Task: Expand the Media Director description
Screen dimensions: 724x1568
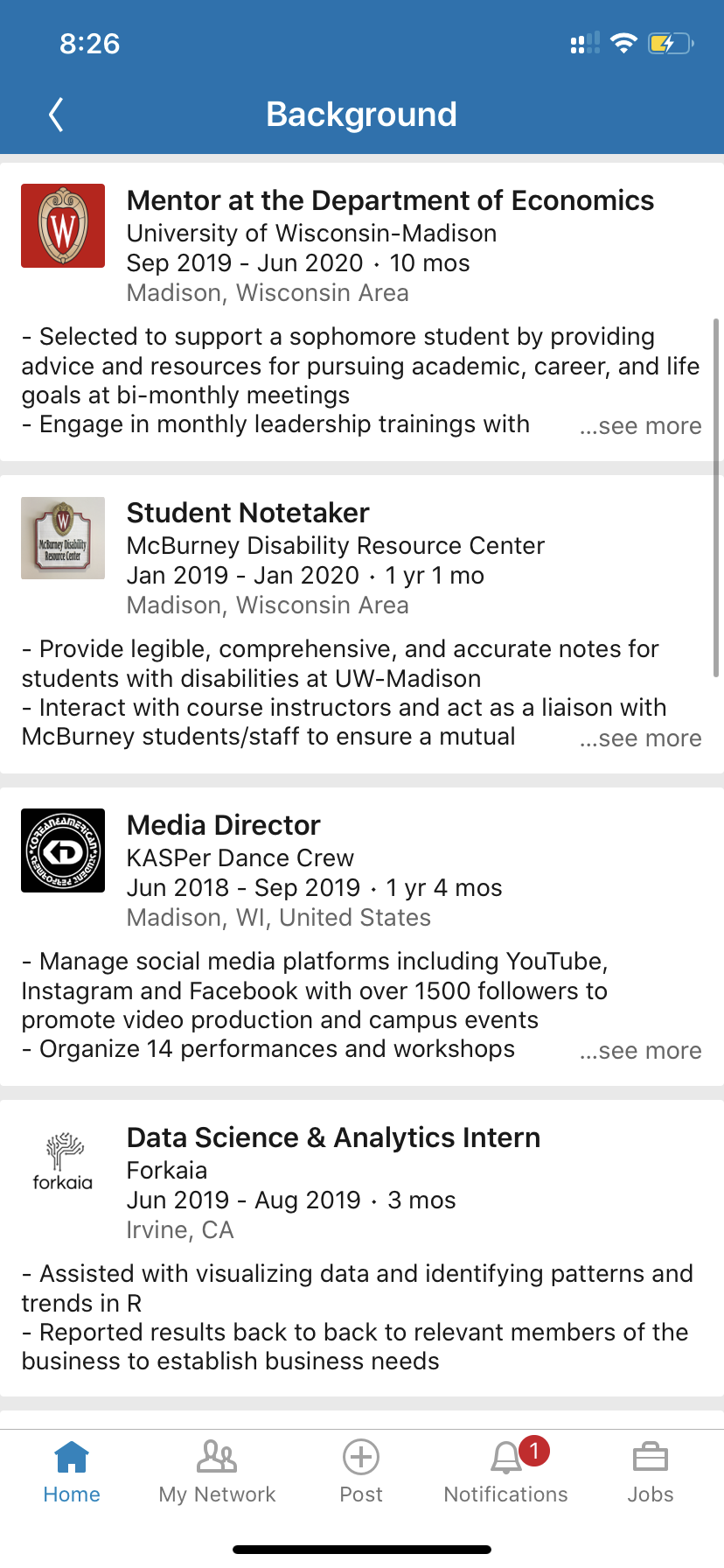Action: point(640,1051)
